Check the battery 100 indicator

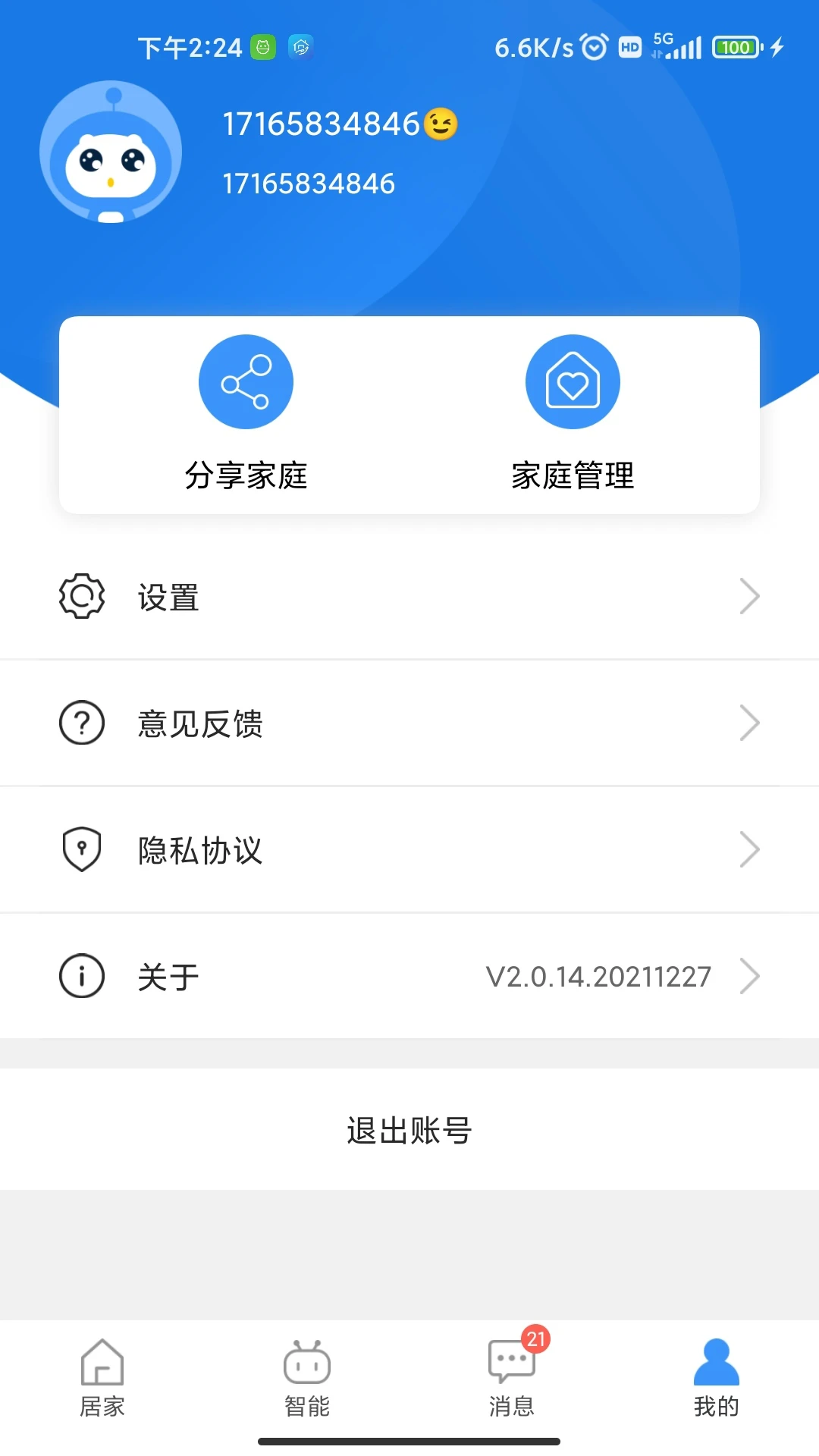pyautogui.click(x=733, y=47)
